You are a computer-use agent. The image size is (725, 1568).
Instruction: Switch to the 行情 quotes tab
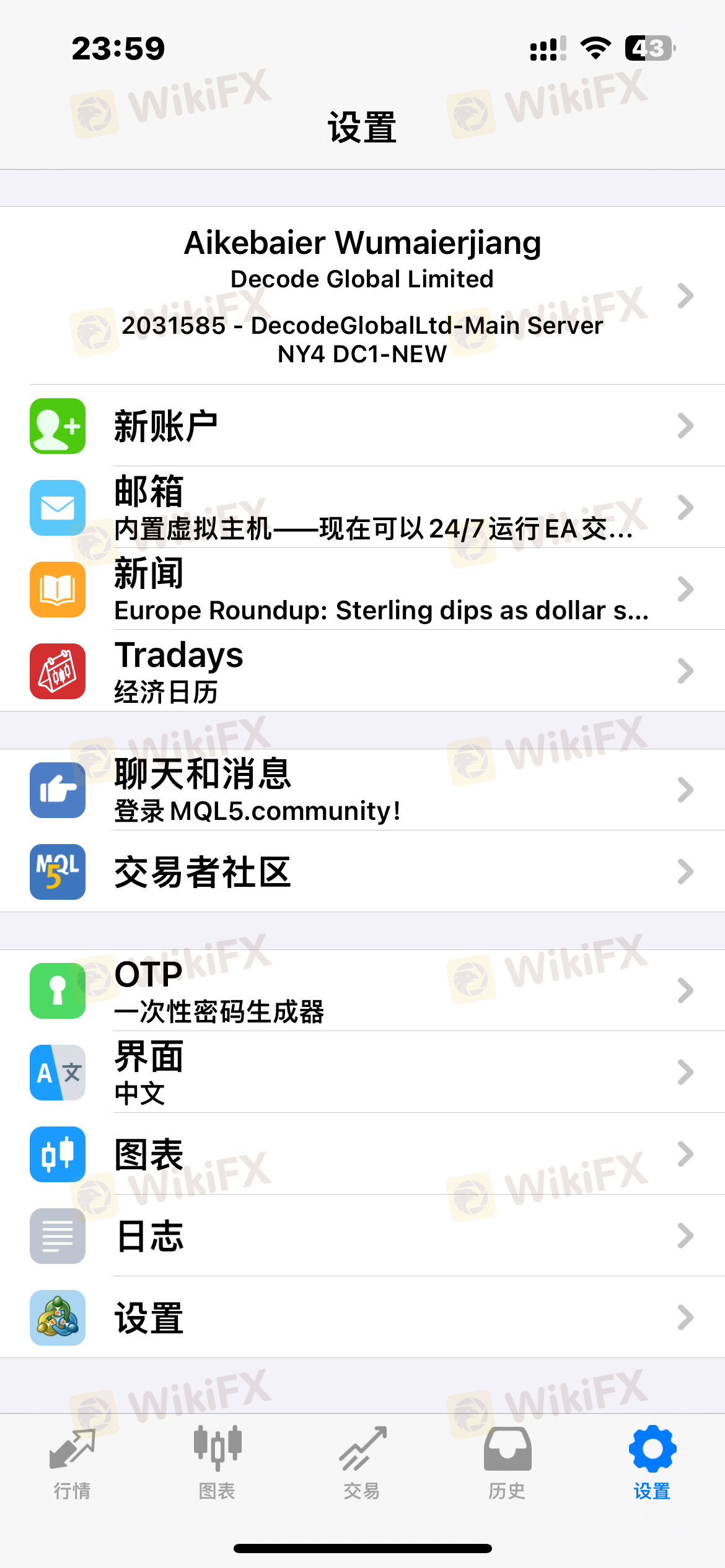coord(72,1463)
